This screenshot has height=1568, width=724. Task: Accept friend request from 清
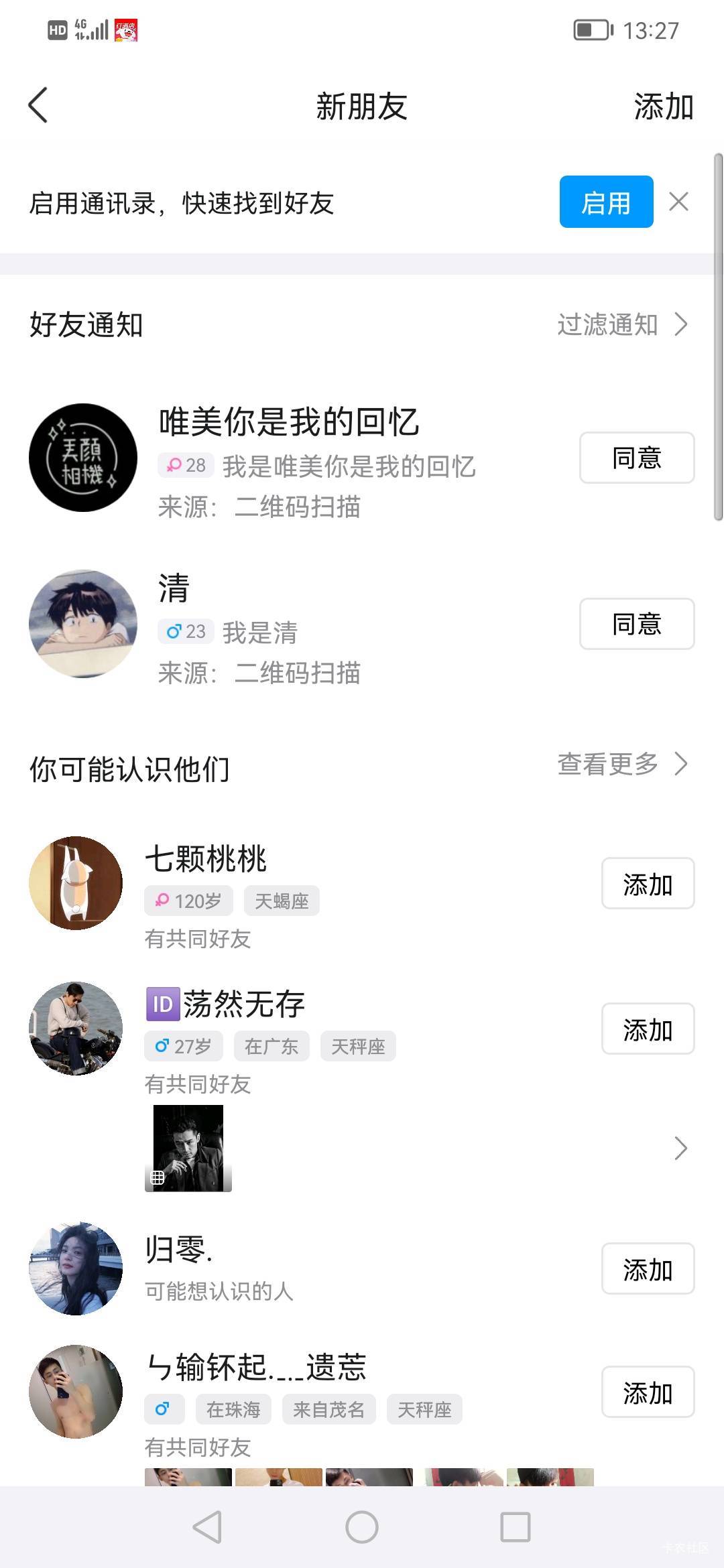[x=636, y=624]
